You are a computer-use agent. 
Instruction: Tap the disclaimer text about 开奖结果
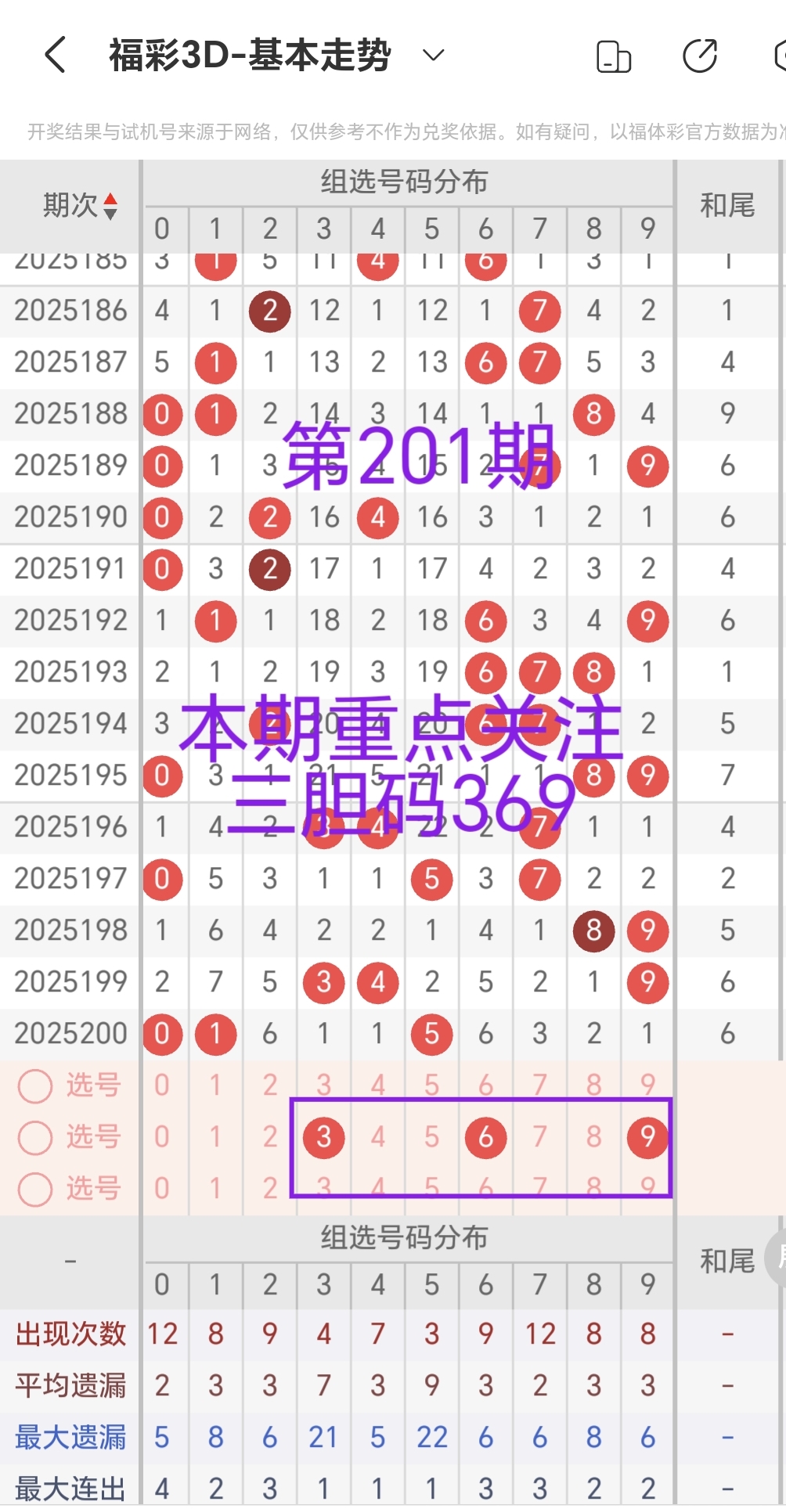391,131
